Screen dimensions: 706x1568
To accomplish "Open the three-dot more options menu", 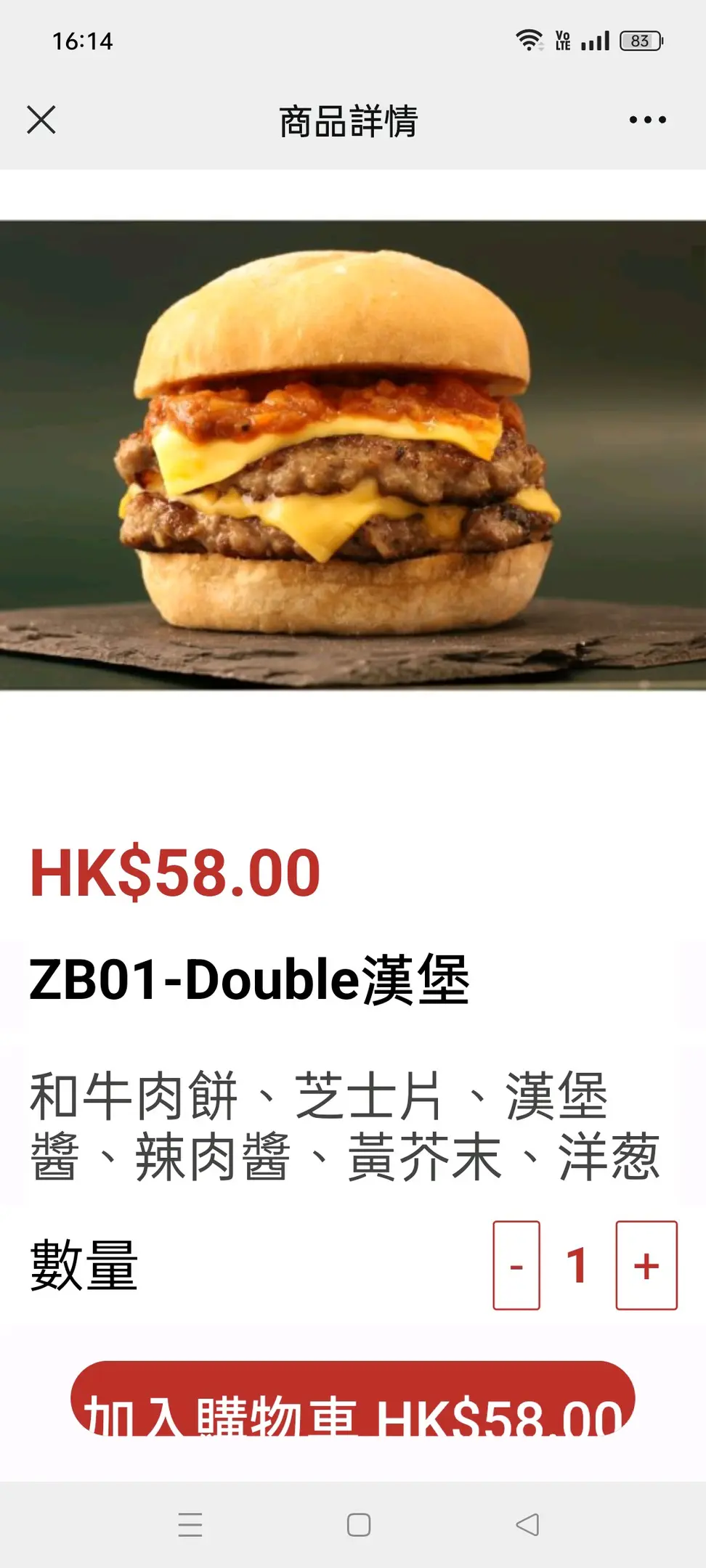I will [647, 120].
